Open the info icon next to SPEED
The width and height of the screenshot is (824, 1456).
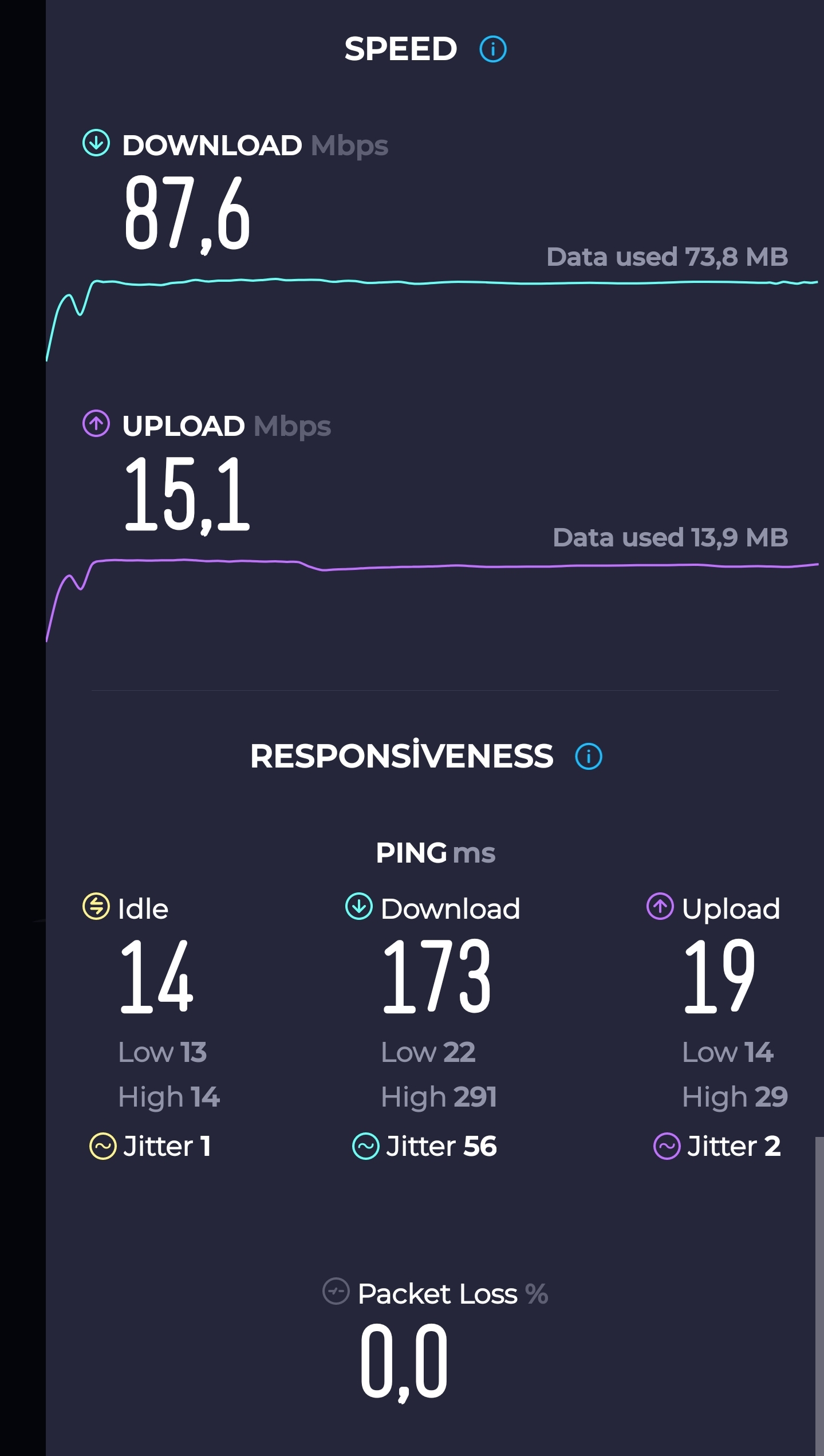pos(492,49)
